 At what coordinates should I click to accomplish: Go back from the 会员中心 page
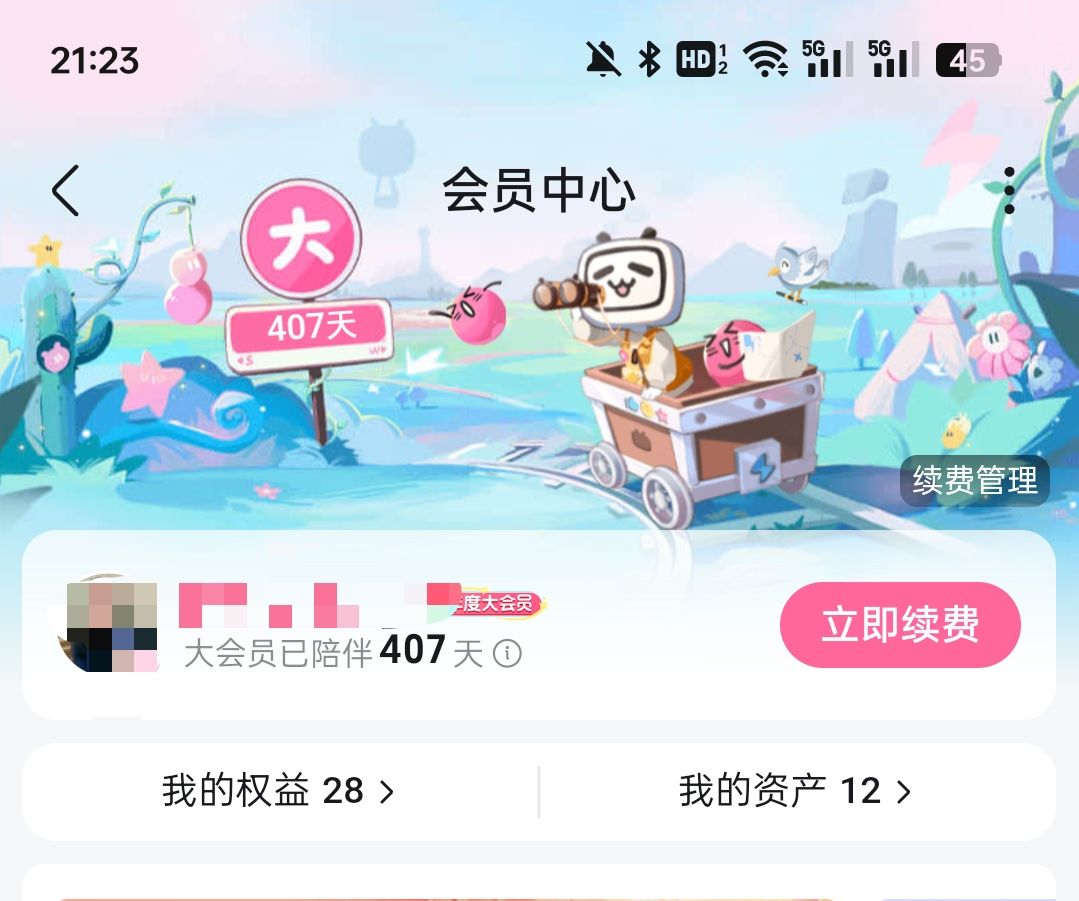66,190
